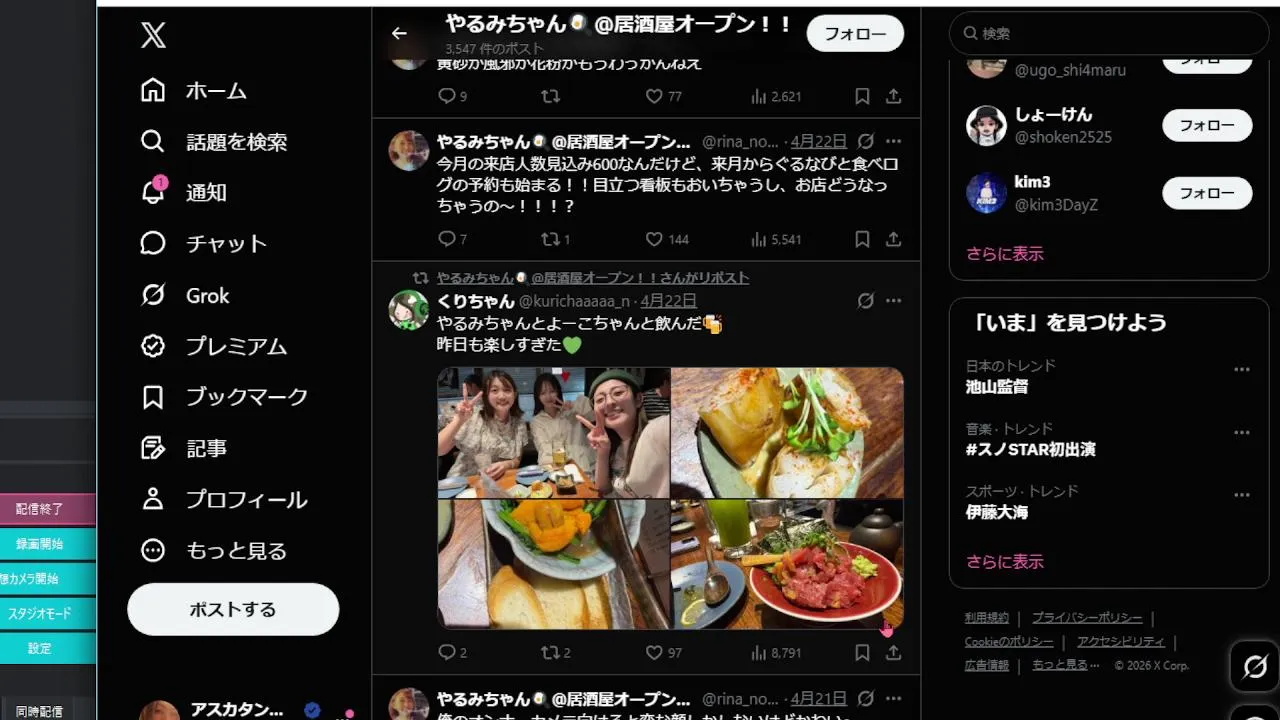Show more trends via さらに表示
The width and height of the screenshot is (1280, 720).
(1004, 561)
